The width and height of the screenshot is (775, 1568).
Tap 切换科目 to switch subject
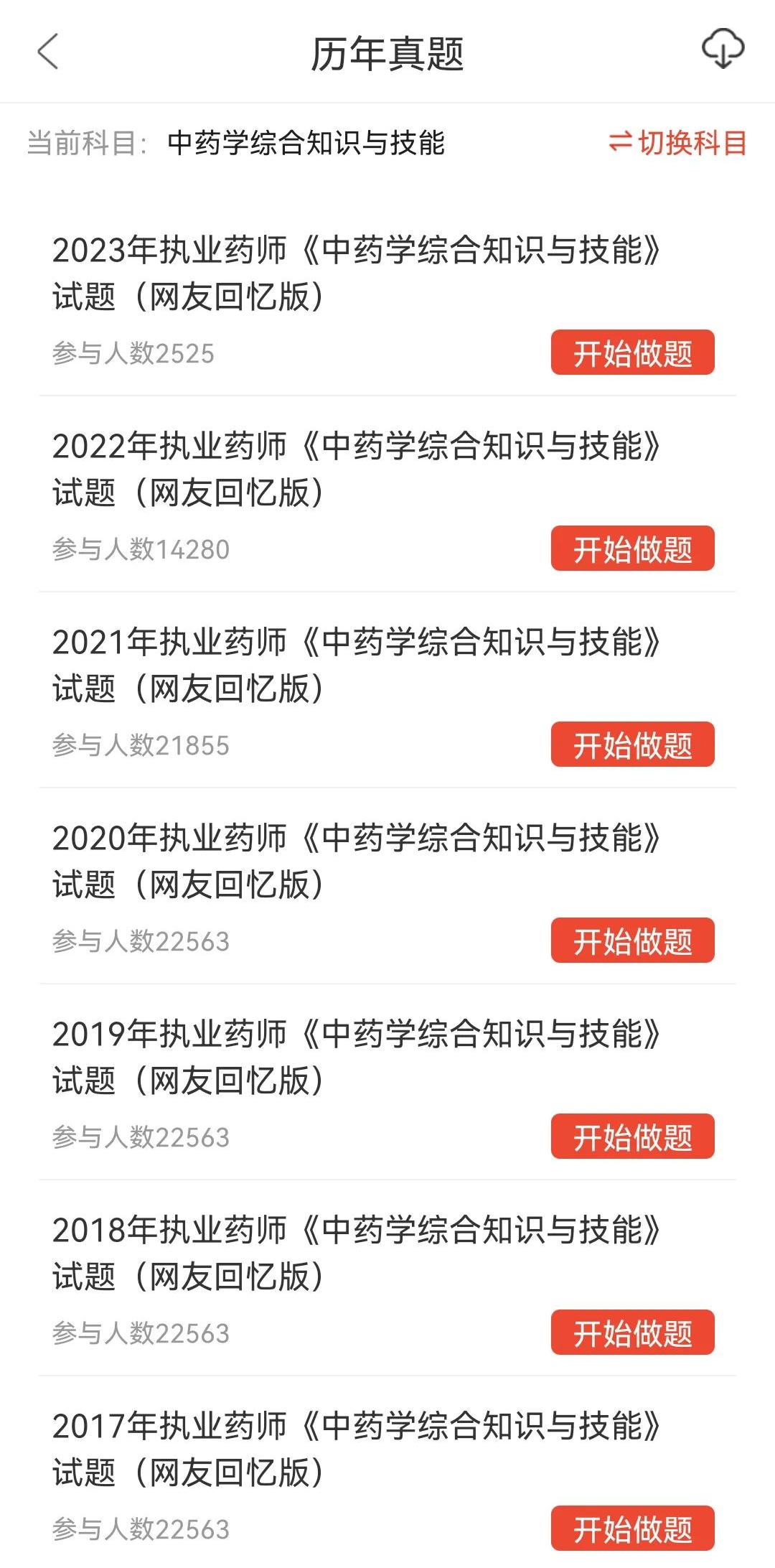click(x=677, y=143)
